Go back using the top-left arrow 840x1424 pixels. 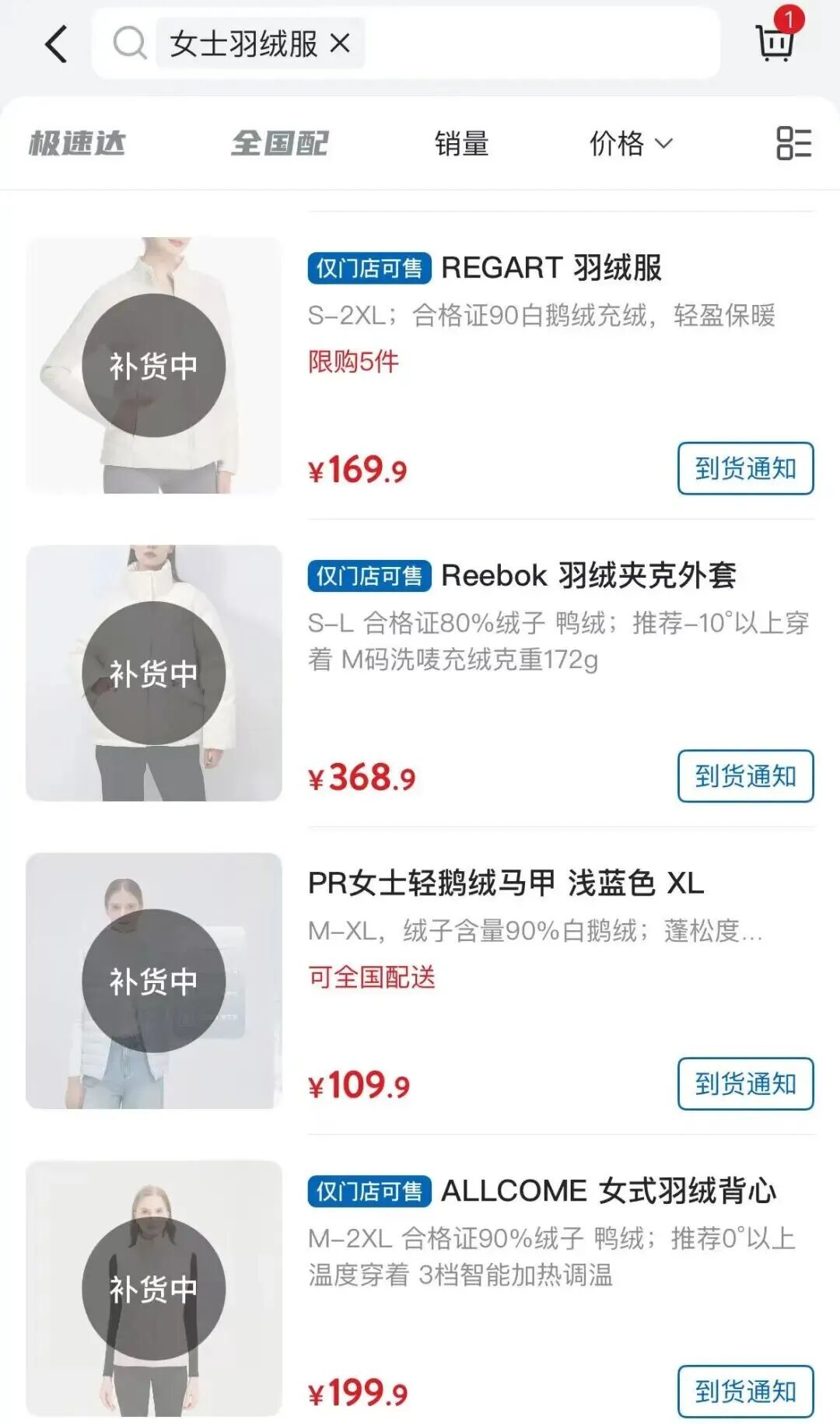[56, 44]
